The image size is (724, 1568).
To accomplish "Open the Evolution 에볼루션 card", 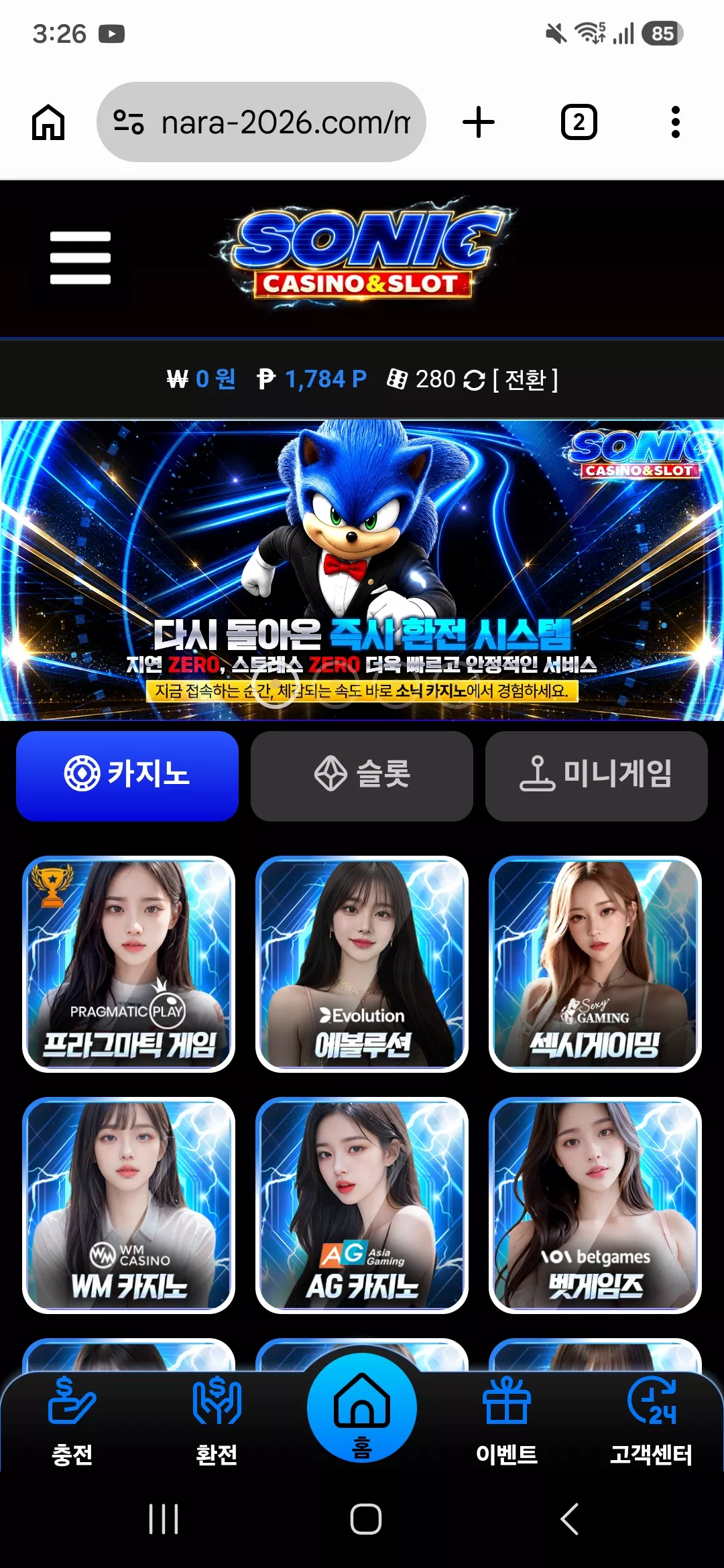I will tap(362, 964).
